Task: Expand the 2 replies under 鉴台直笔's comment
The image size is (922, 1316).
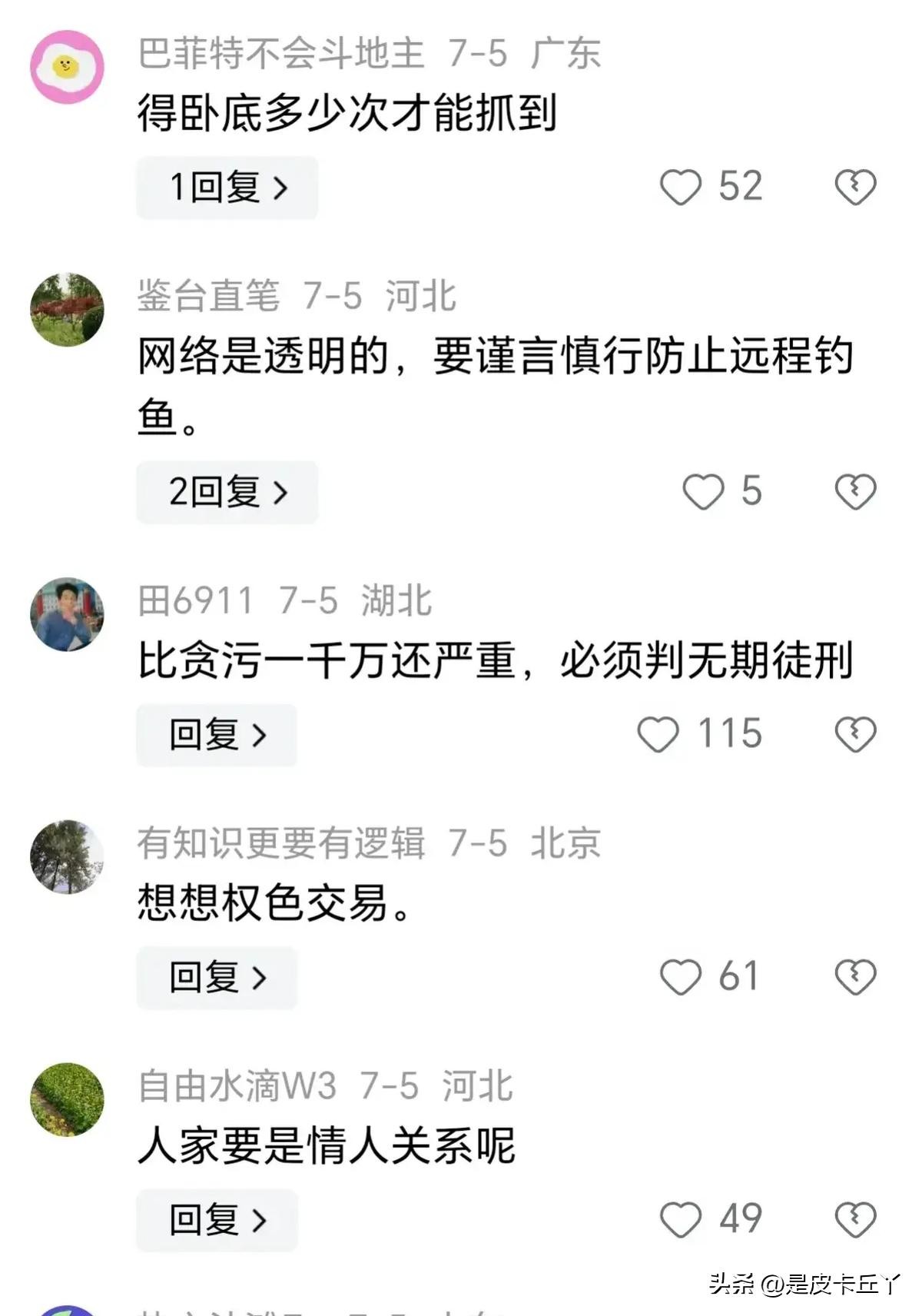Action: pos(227,492)
